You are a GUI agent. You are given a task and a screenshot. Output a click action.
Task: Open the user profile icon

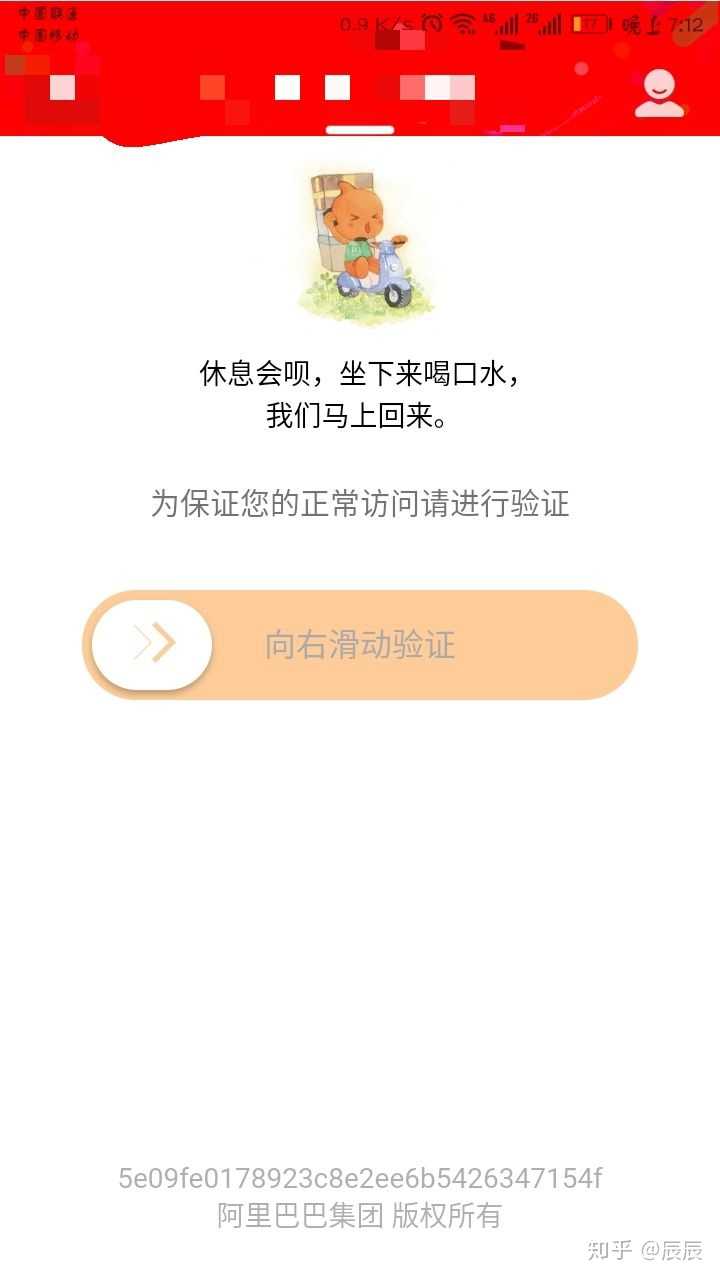(x=659, y=94)
